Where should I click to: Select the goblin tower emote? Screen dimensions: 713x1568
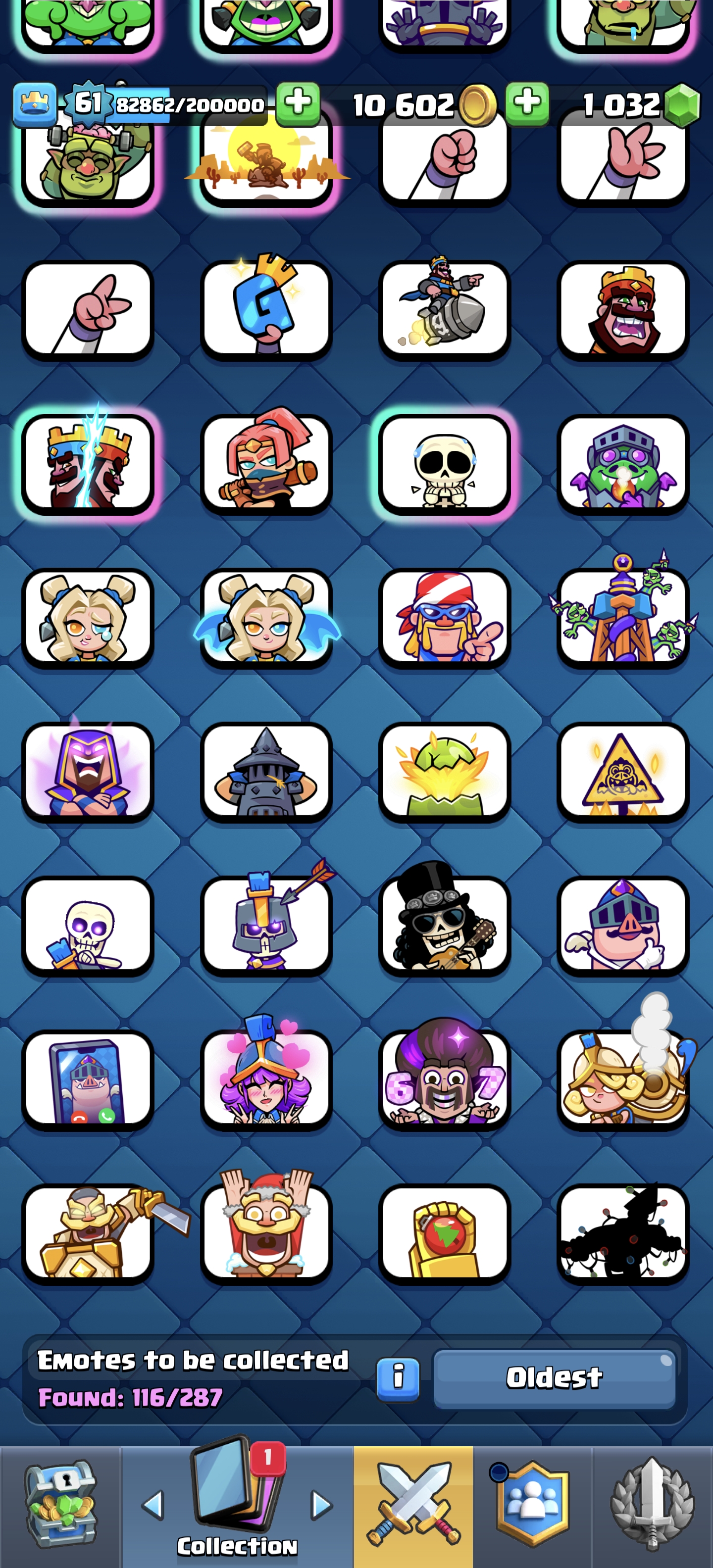coord(622,617)
